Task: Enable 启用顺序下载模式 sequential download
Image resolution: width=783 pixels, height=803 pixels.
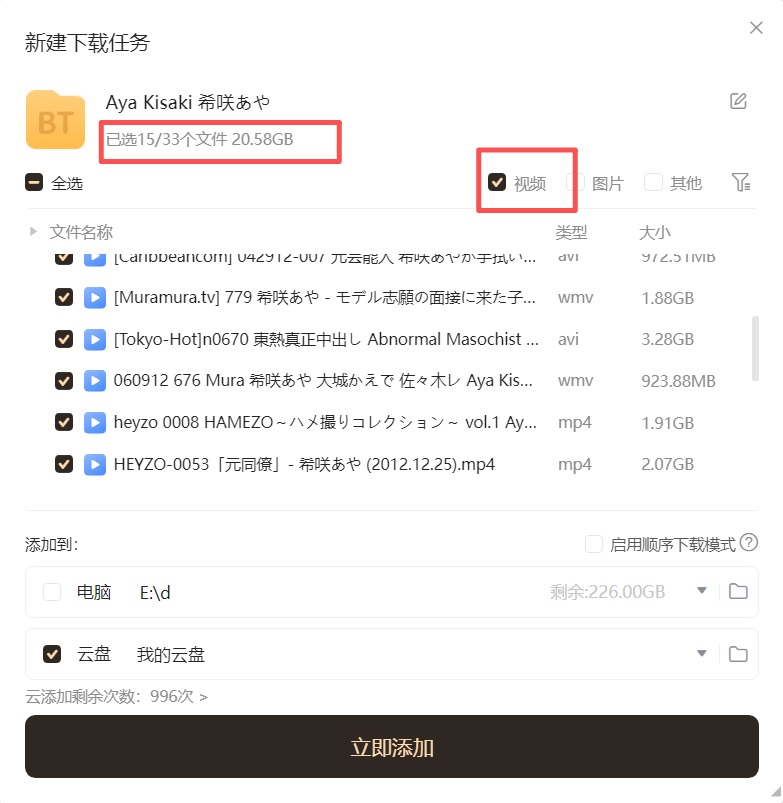Action: pos(594,544)
